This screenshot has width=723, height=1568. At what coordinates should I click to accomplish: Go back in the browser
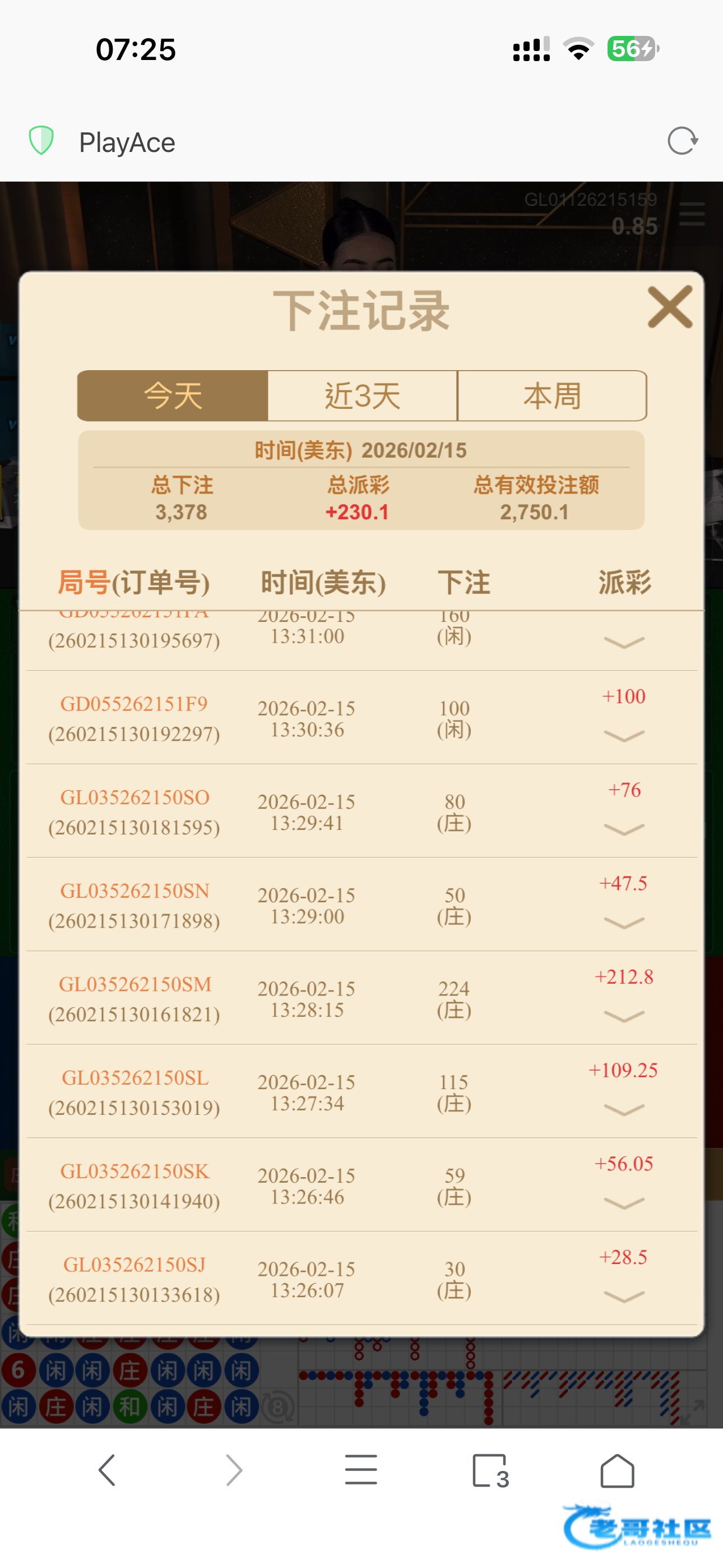107,1470
